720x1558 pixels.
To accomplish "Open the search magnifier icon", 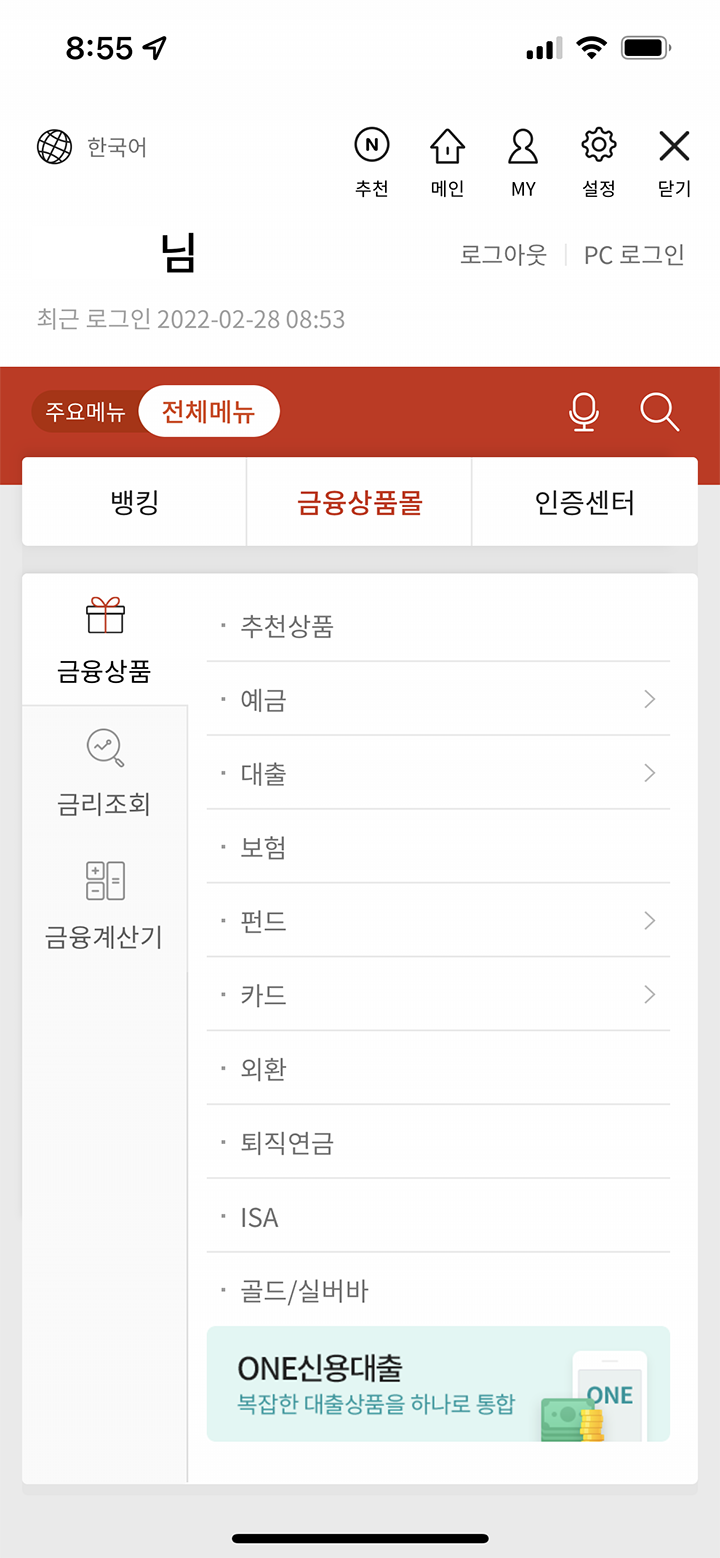I will (x=659, y=412).
